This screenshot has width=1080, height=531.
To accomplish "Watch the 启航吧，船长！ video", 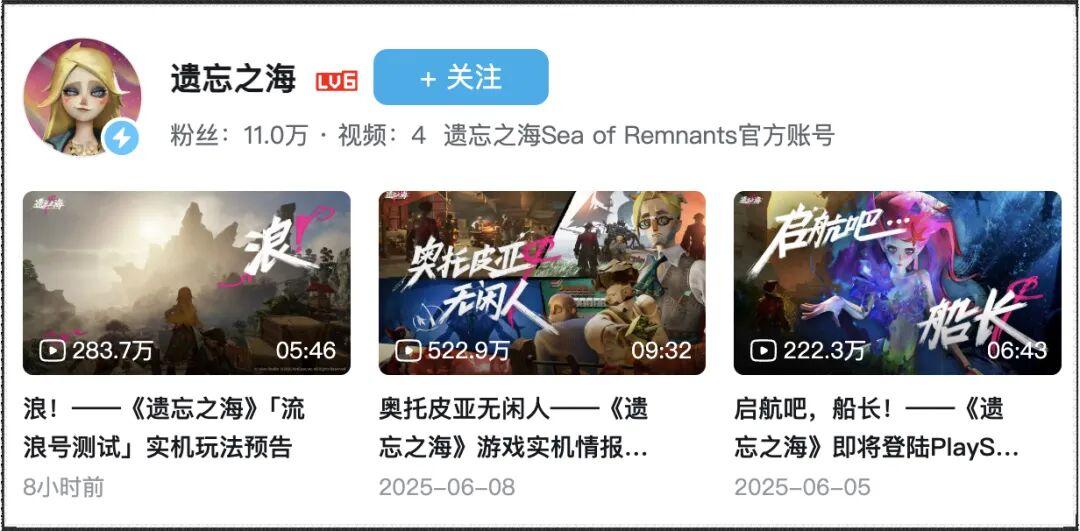I will 897,283.
